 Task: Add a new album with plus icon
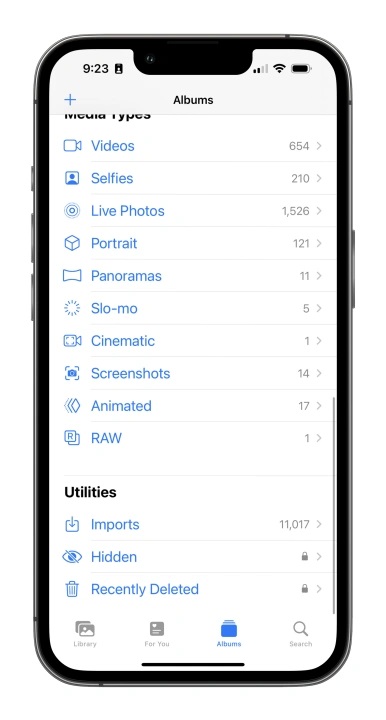point(70,100)
